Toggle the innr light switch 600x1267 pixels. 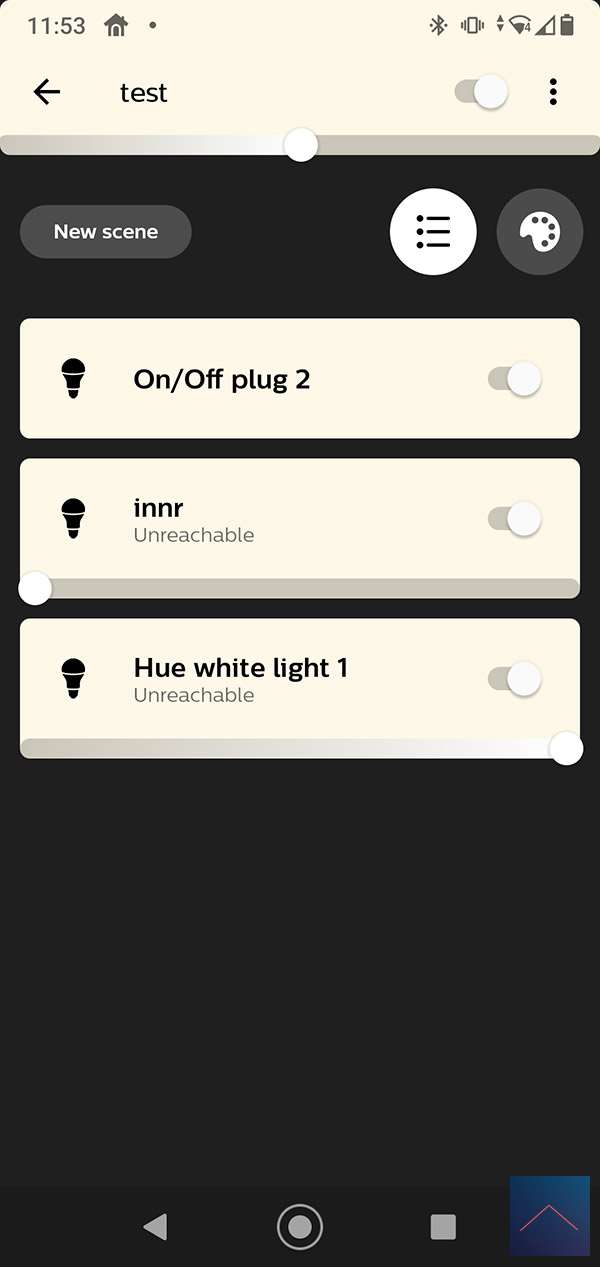[x=515, y=519]
